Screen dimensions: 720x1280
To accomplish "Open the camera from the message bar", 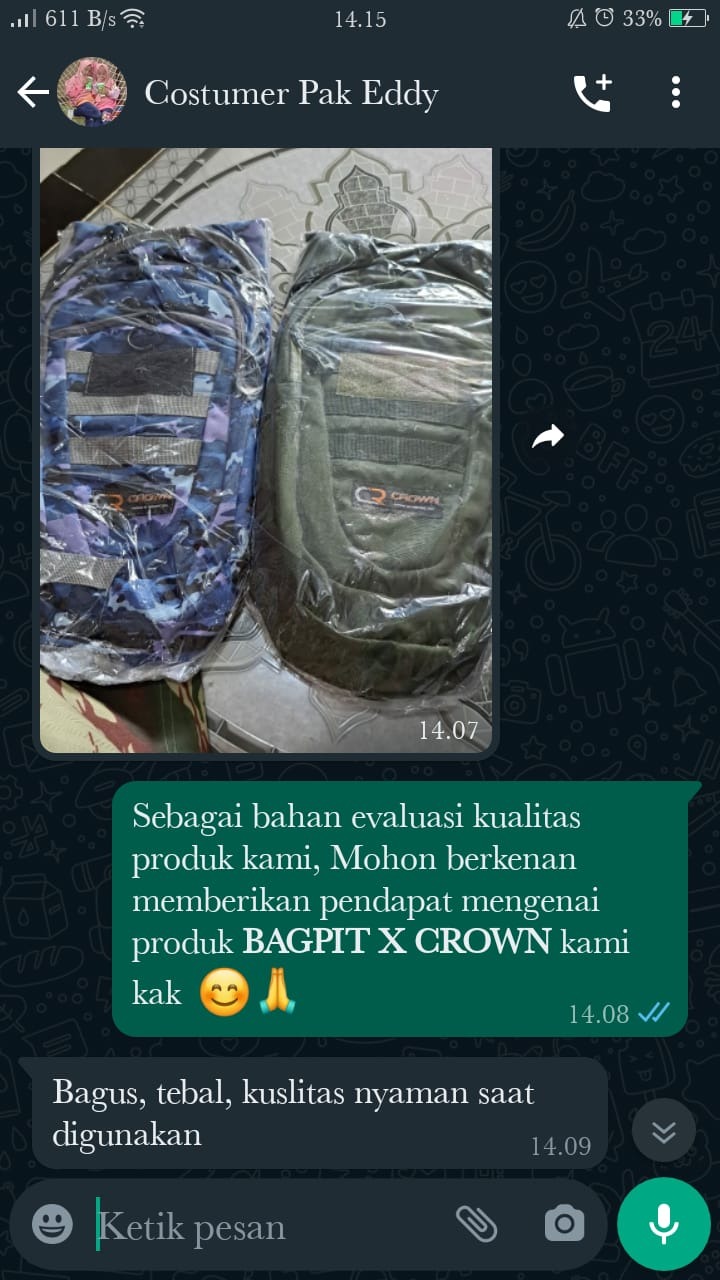I will (564, 1223).
